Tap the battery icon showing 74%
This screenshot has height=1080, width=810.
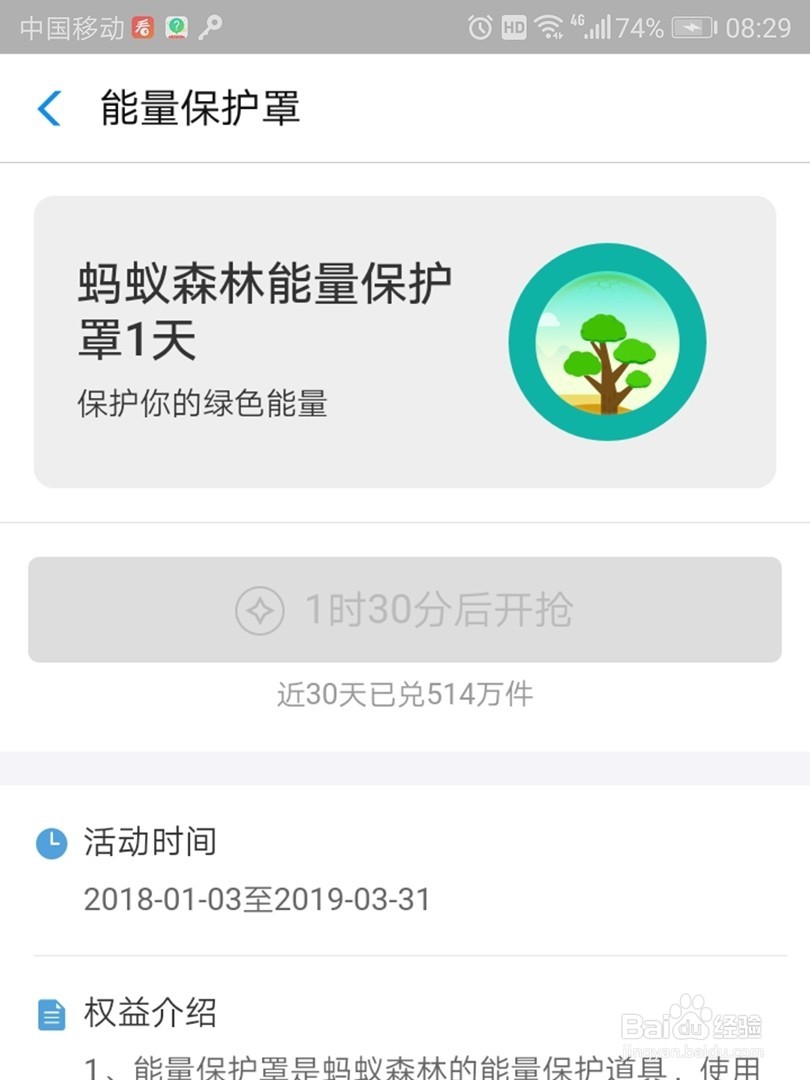pos(692,27)
